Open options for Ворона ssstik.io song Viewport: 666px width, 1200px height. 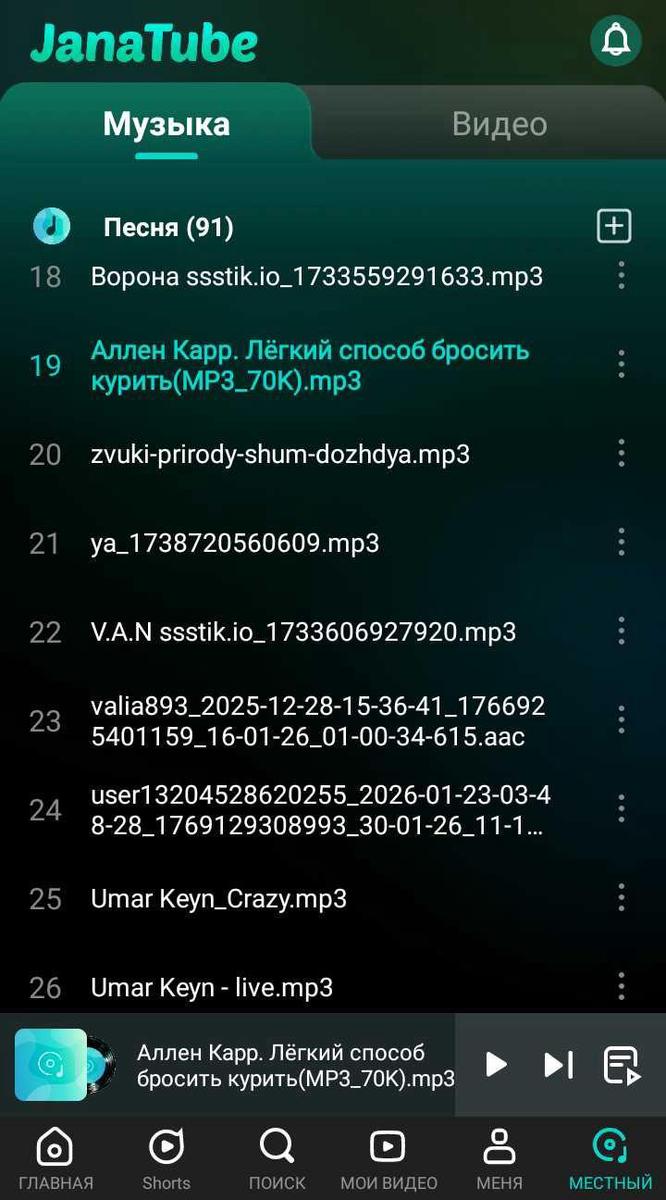[x=621, y=276]
